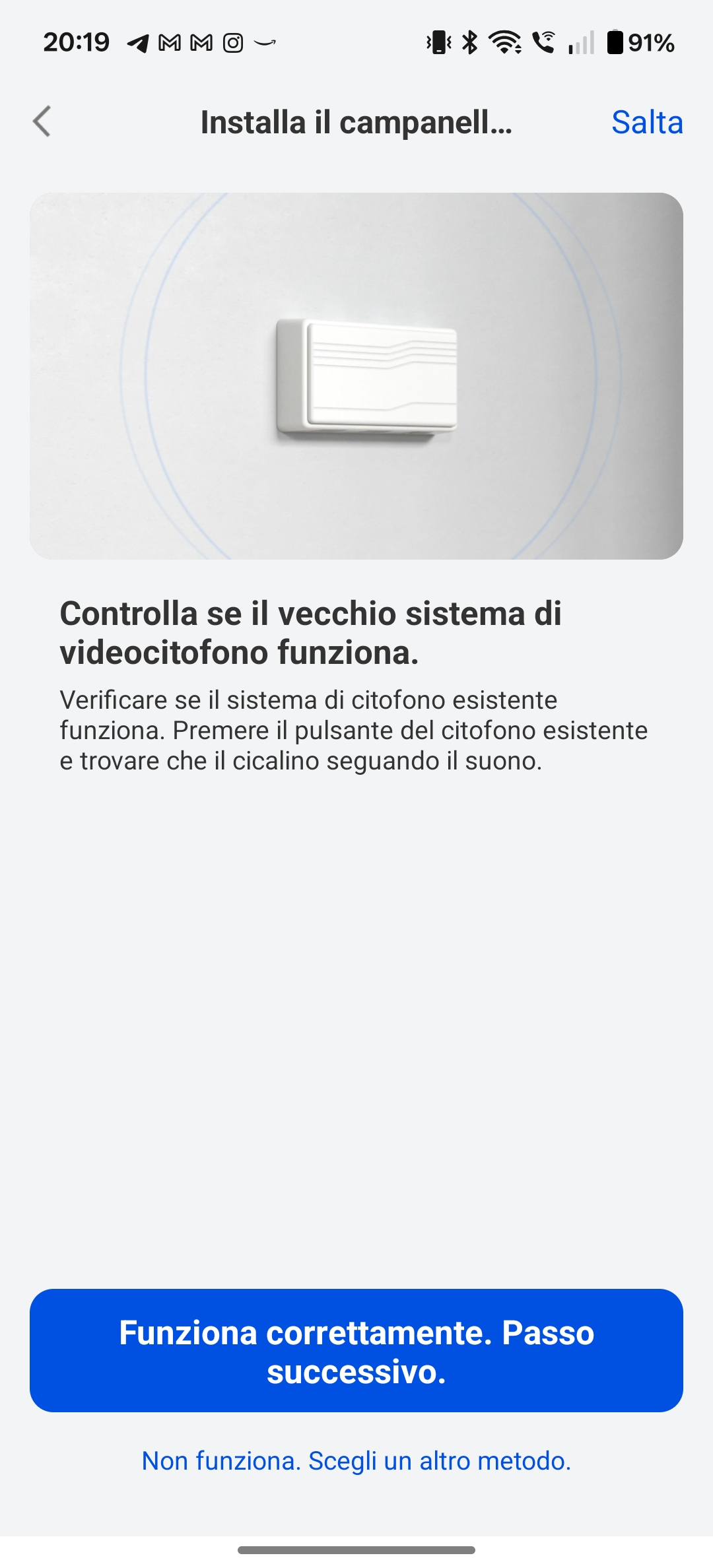
Task: Choose 'Non funziona. Scegli un altro metodo.'
Action: click(356, 1461)
